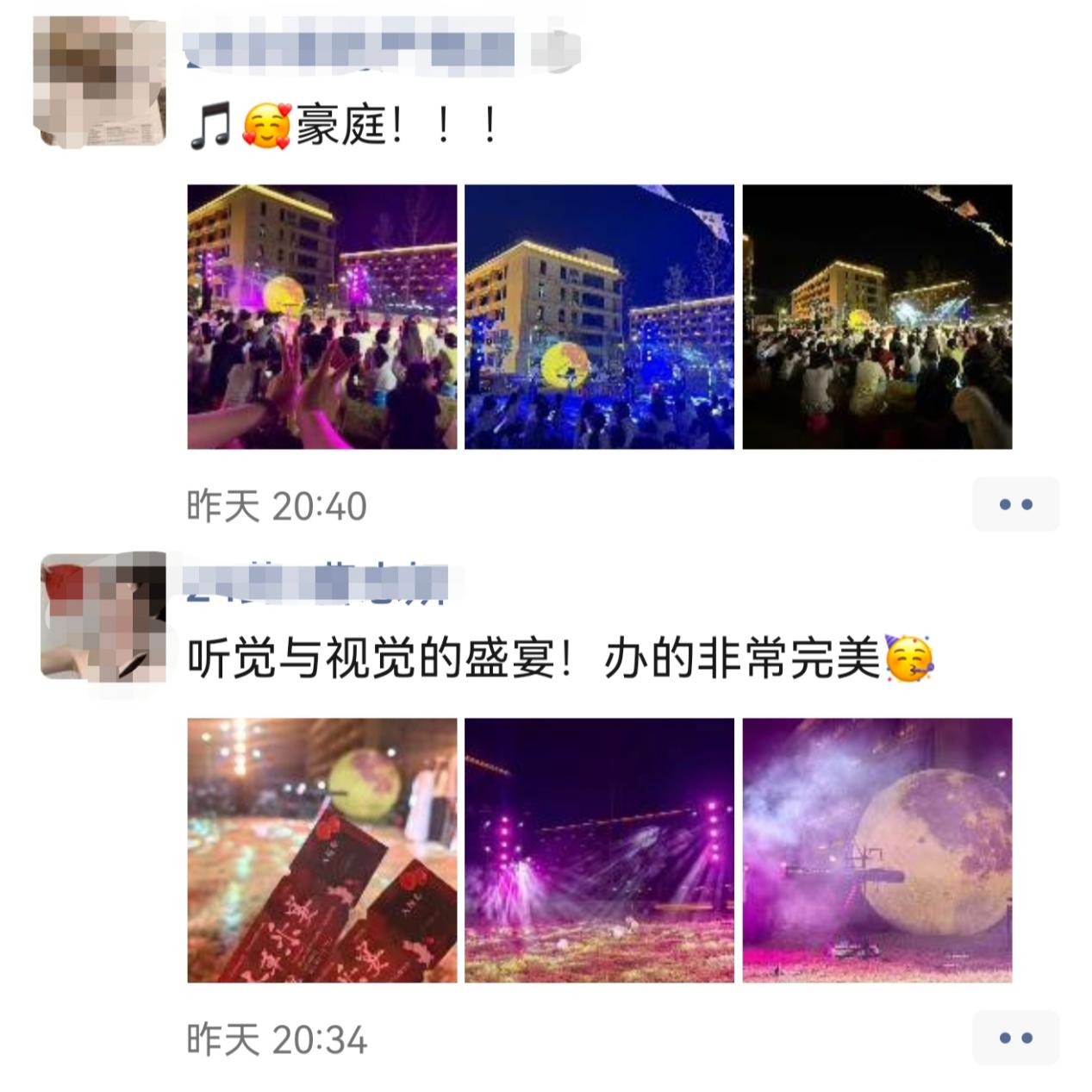Open the 豪庭 photo with the blue-lit stage

coord(599,316)
